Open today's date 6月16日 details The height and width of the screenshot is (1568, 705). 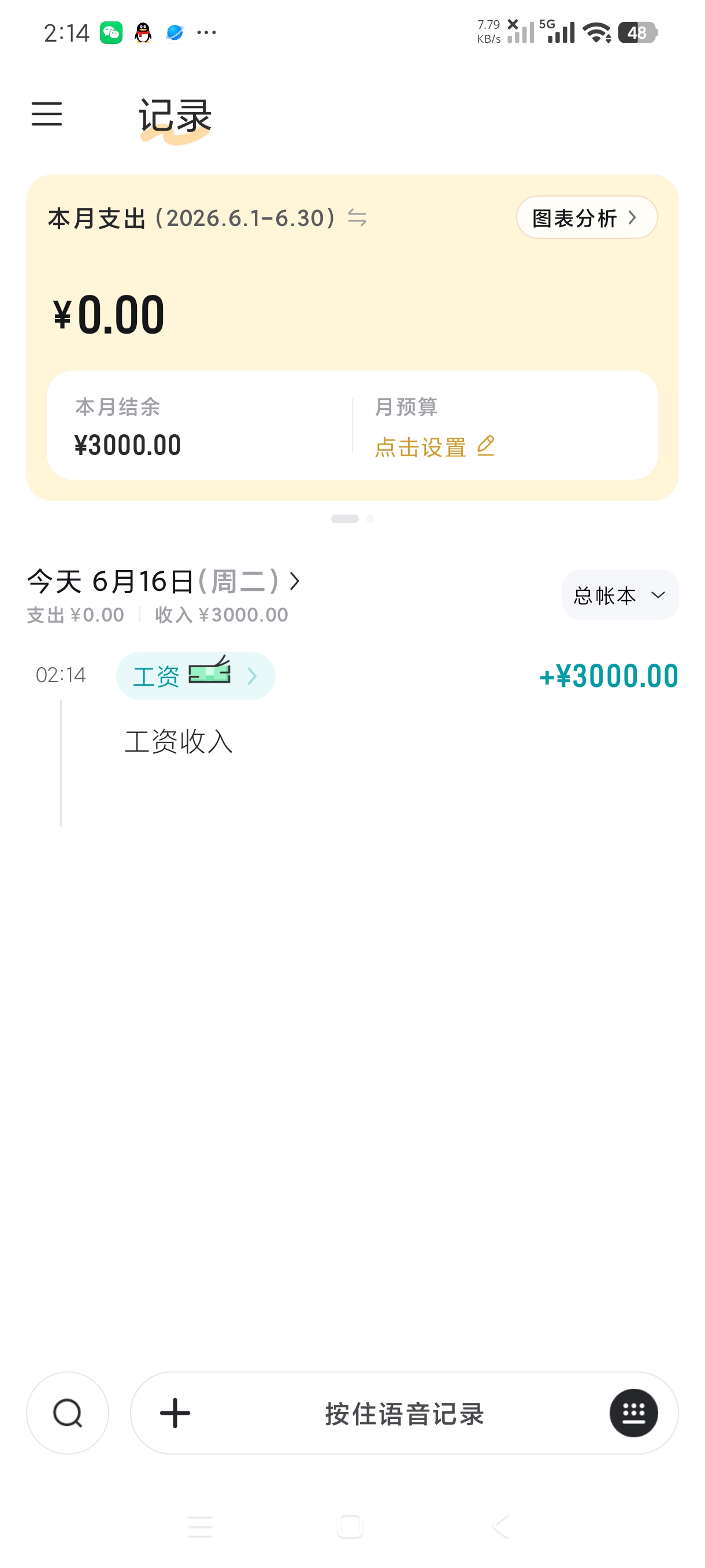coord(164,581)
